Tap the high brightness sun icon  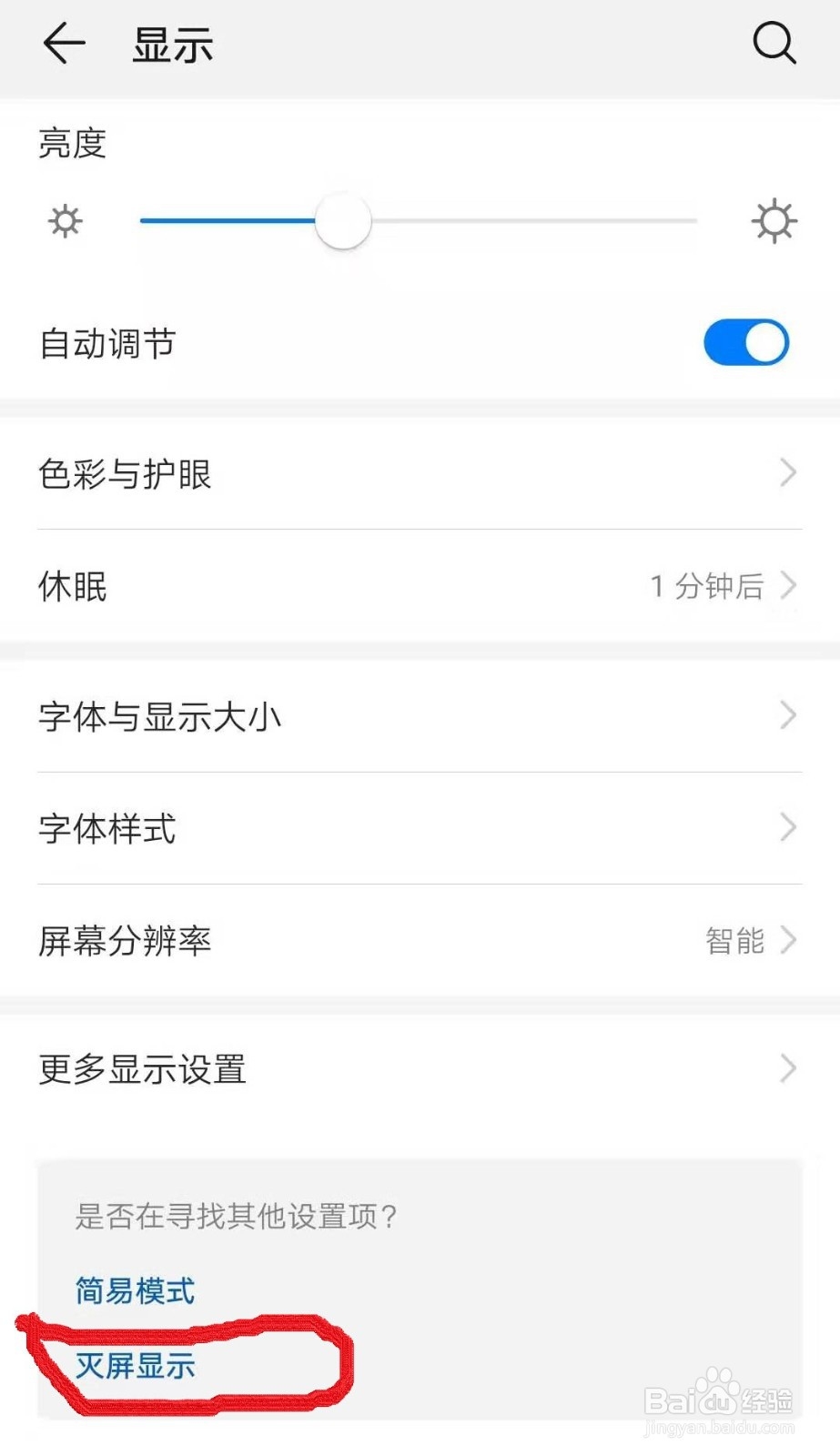click(773, 219)
